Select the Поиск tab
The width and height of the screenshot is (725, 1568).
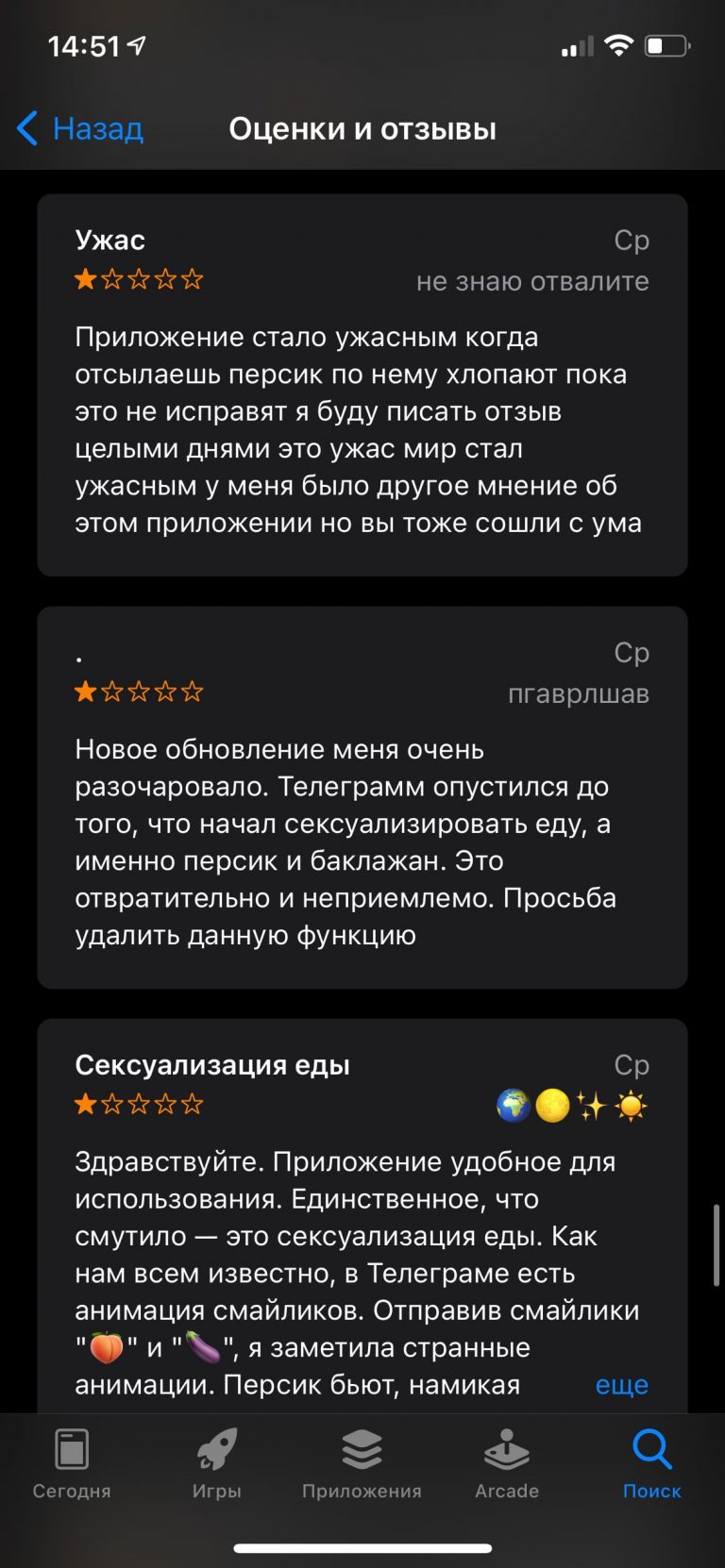[651, 1463]
